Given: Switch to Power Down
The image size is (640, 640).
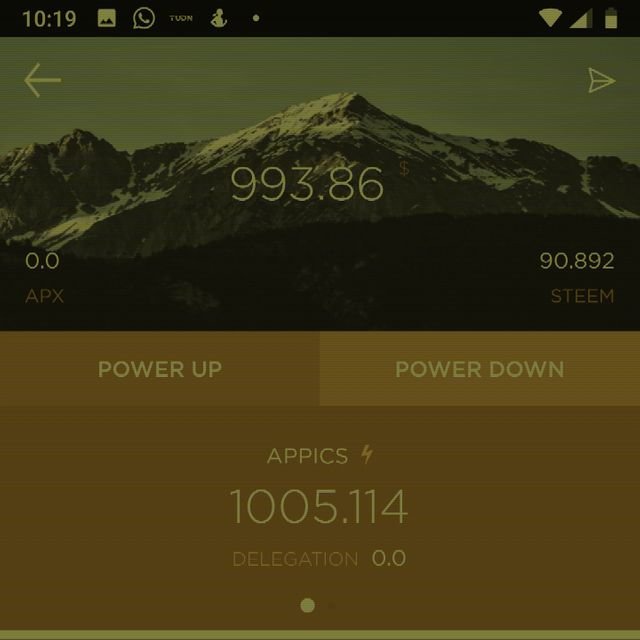Looking at the screenshot, I should pos(479,369).
